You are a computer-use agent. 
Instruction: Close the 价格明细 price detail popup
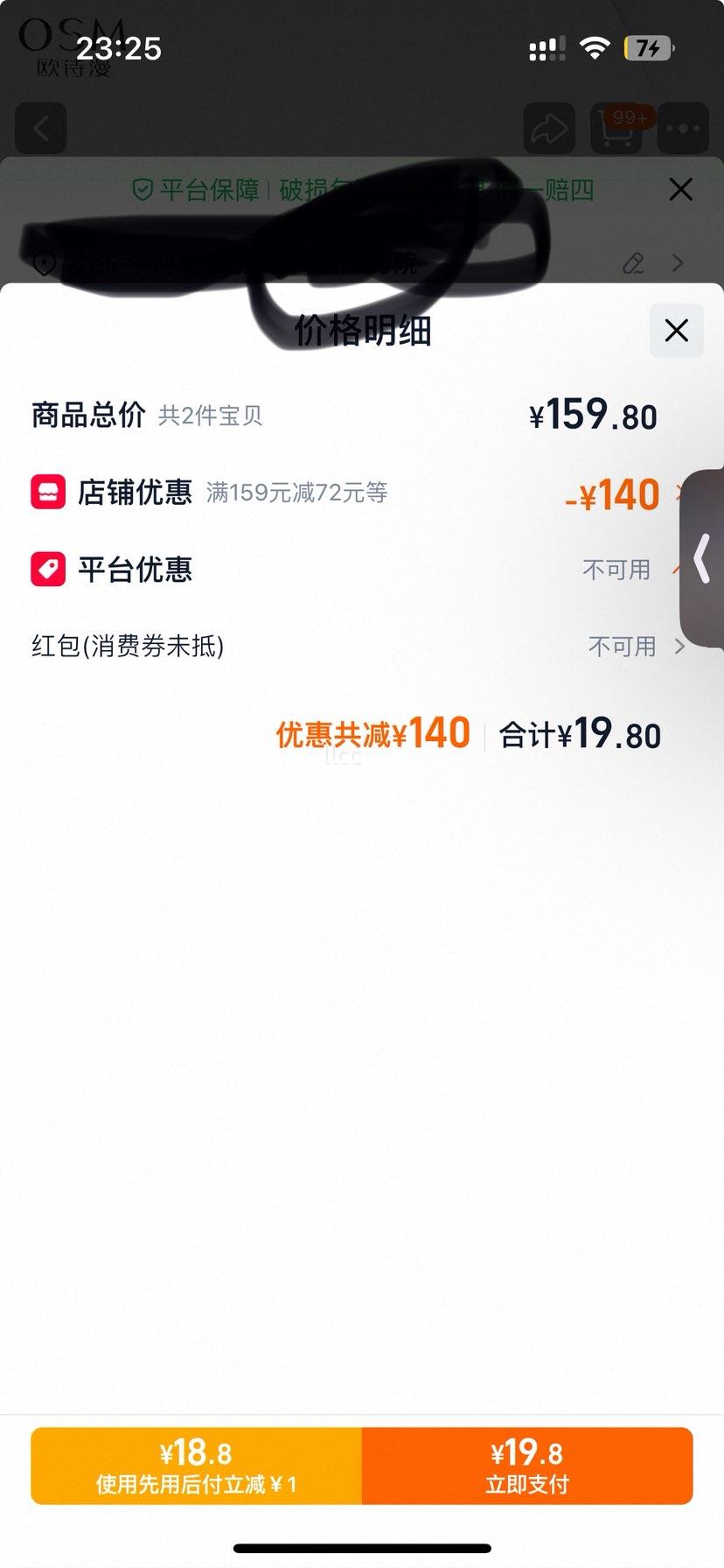click(675, 331)
